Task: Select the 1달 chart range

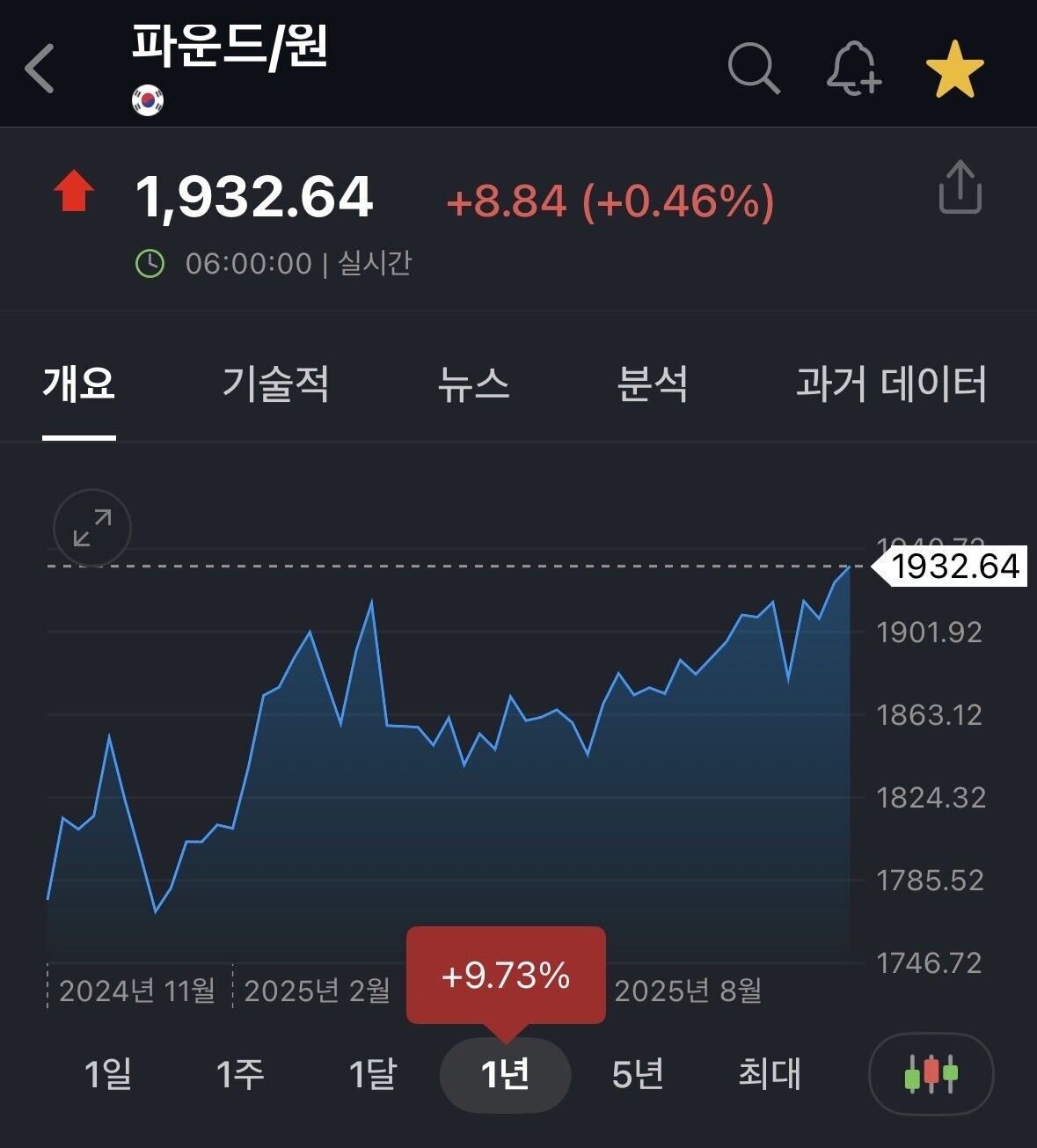Action: [x=373, y=1074]
